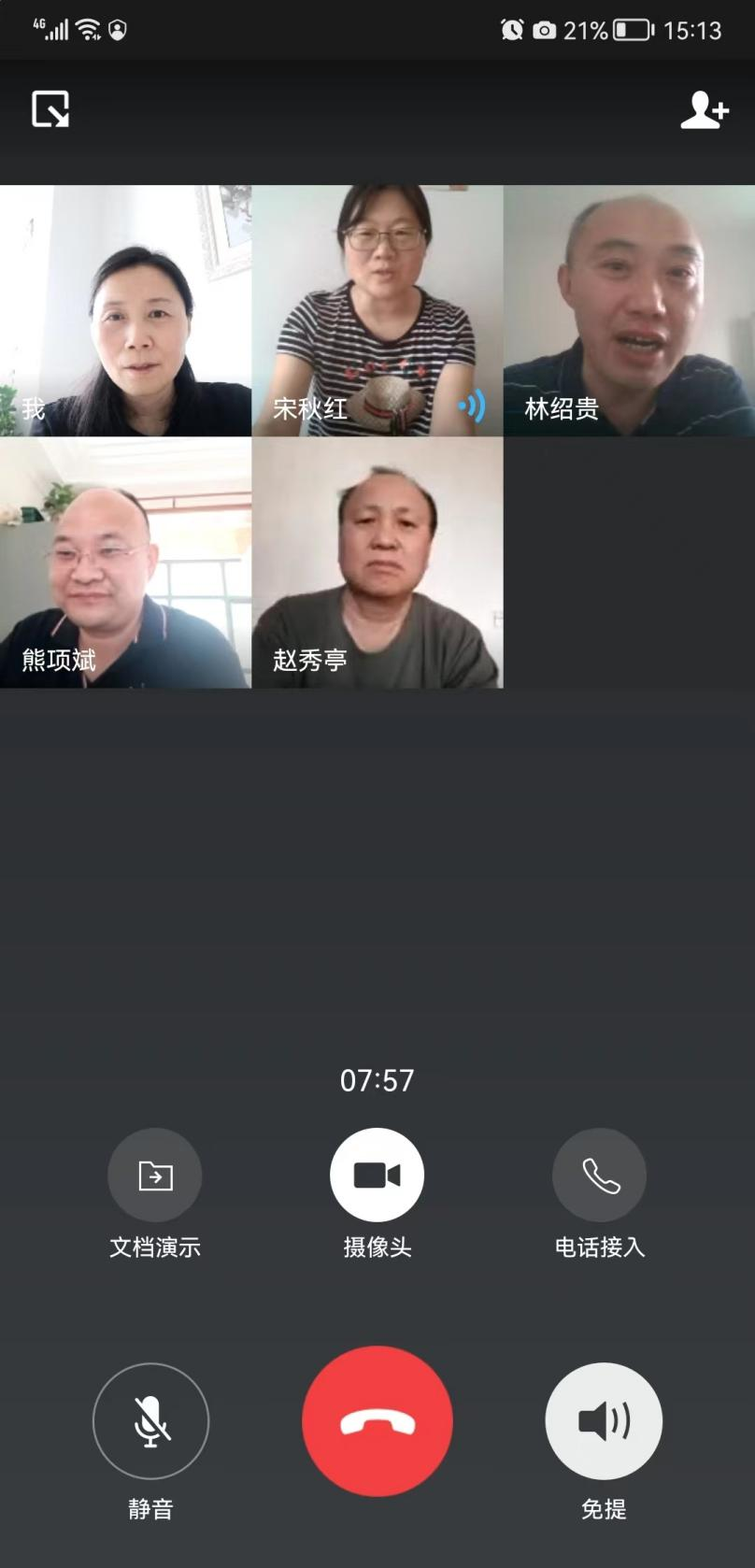Screen dimensions: 755x1568
Task: Mute the microphone with 静音
Action: click(151, 1420)
